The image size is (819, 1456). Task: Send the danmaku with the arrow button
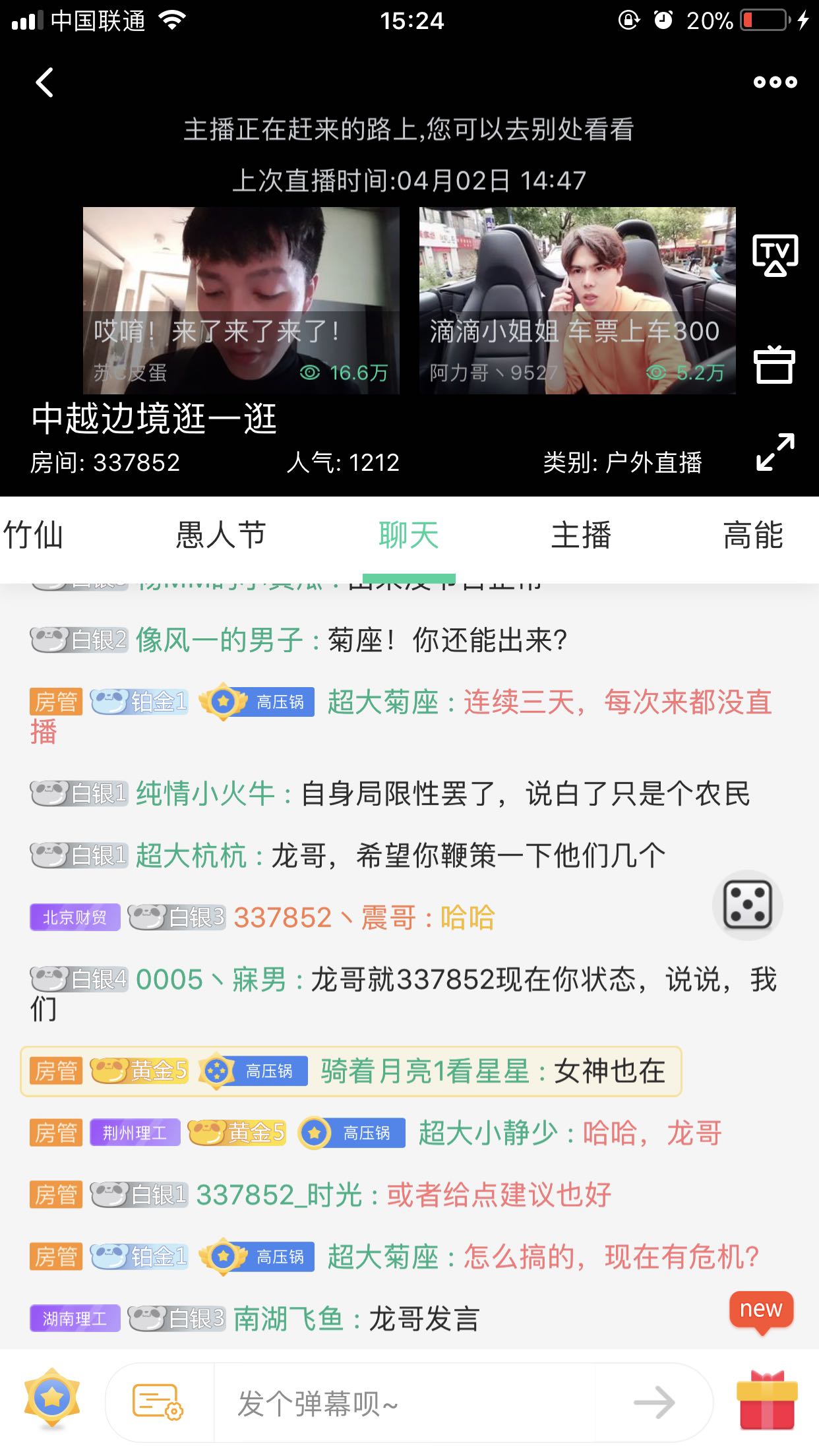[x=653, y=1403]
